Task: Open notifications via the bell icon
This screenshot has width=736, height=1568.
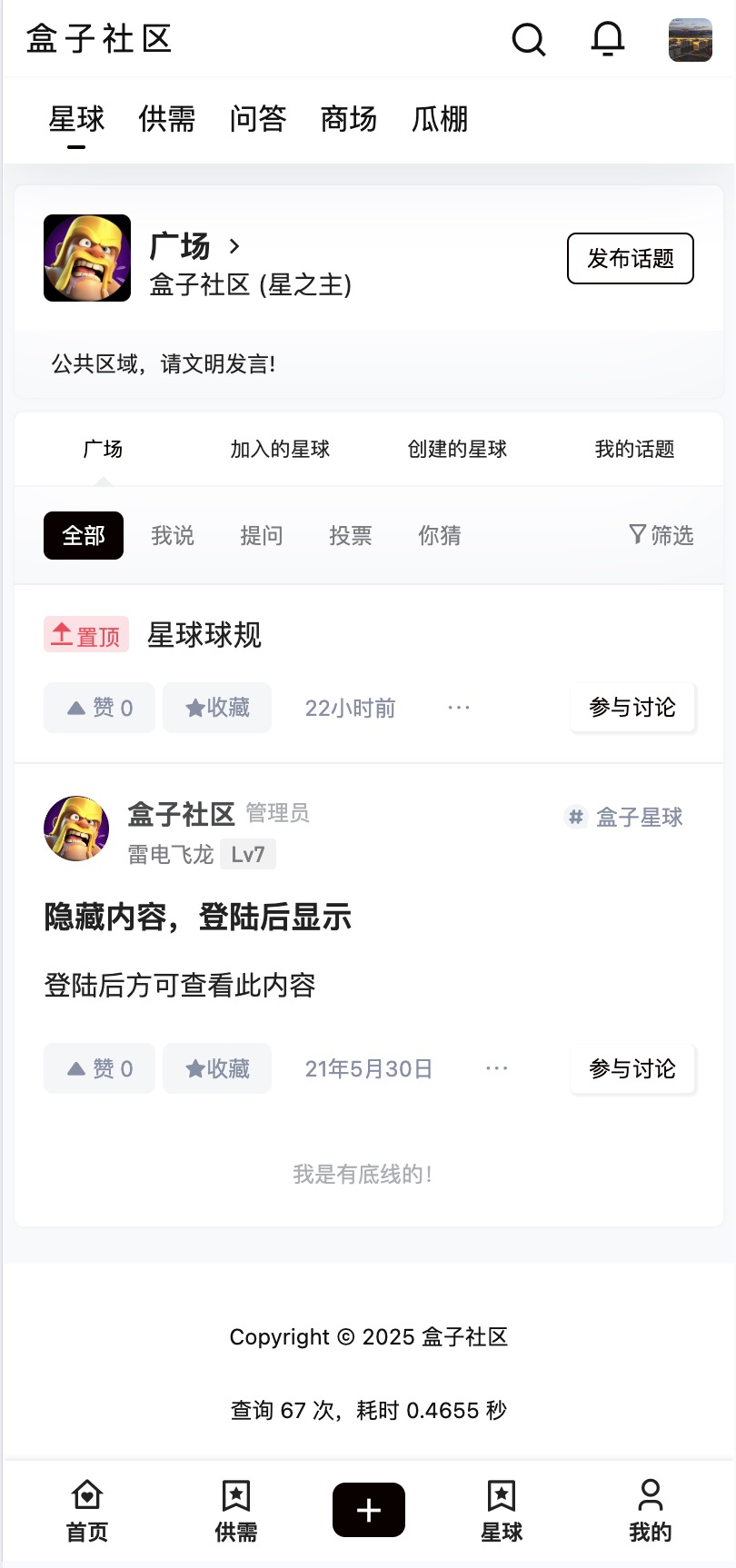Action: (608, 39)
